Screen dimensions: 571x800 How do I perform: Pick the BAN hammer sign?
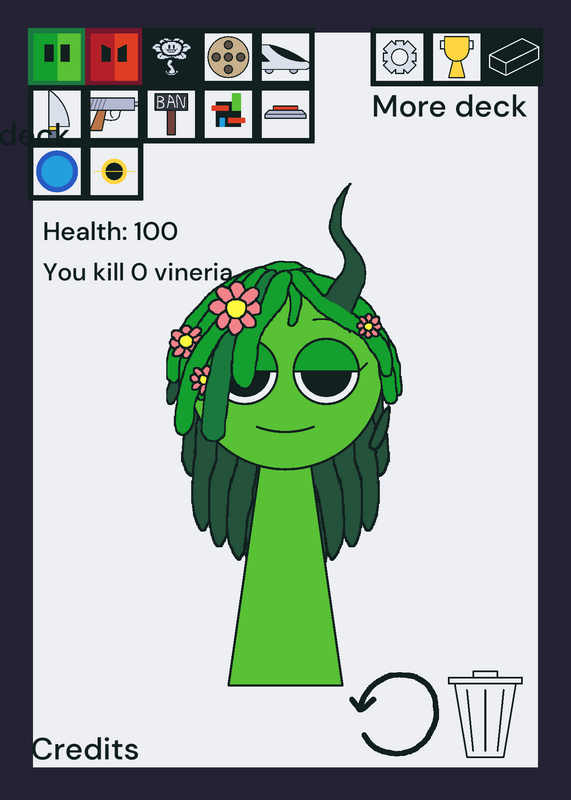point(171,114)
